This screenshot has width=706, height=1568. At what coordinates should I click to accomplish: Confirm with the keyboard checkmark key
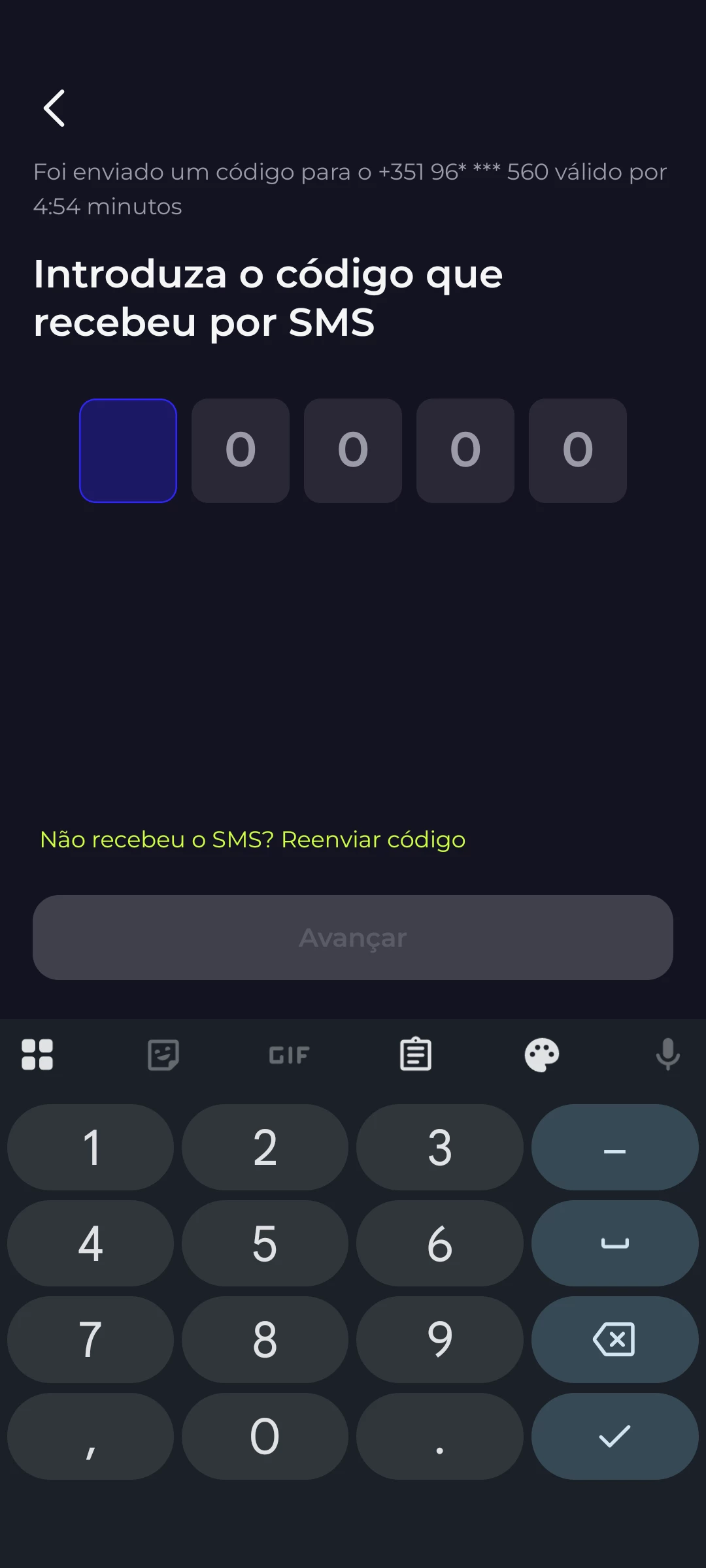coord(614,1436)
